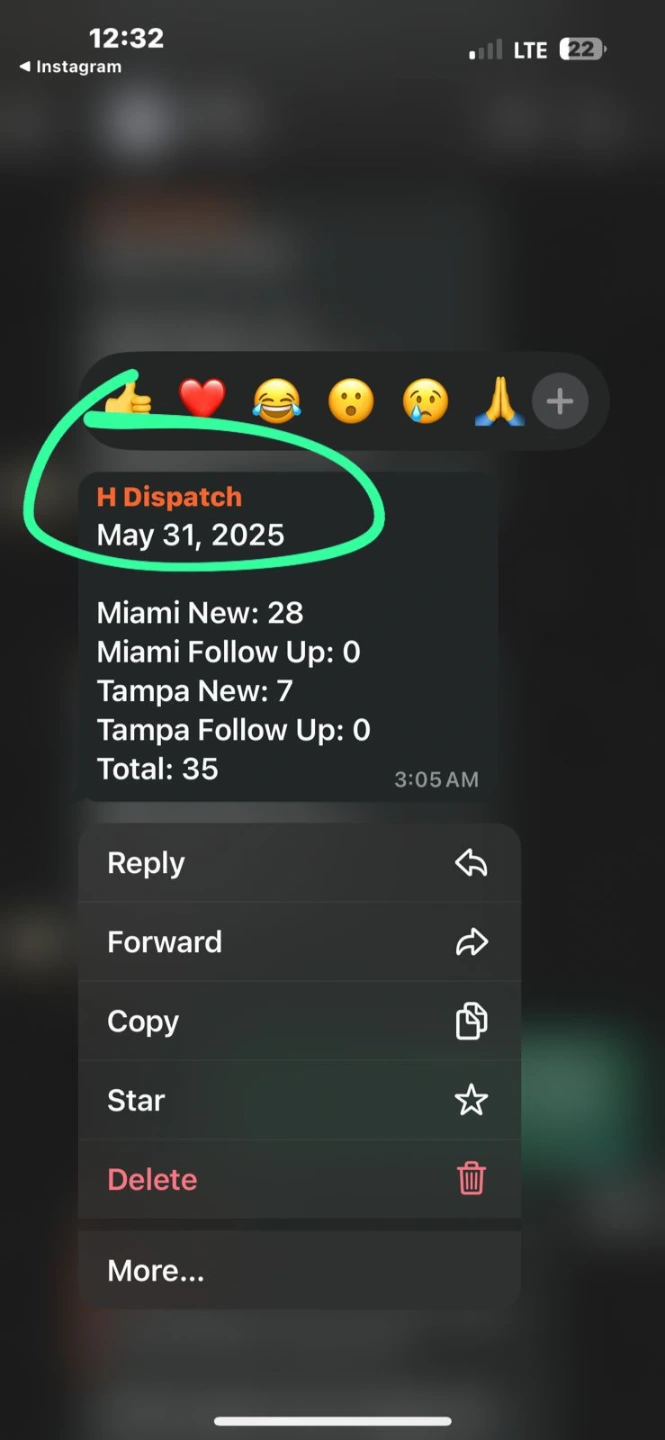Viewport: 665px width, 1440px height.
Task: React with the crying face emoji
Action: 425,401
